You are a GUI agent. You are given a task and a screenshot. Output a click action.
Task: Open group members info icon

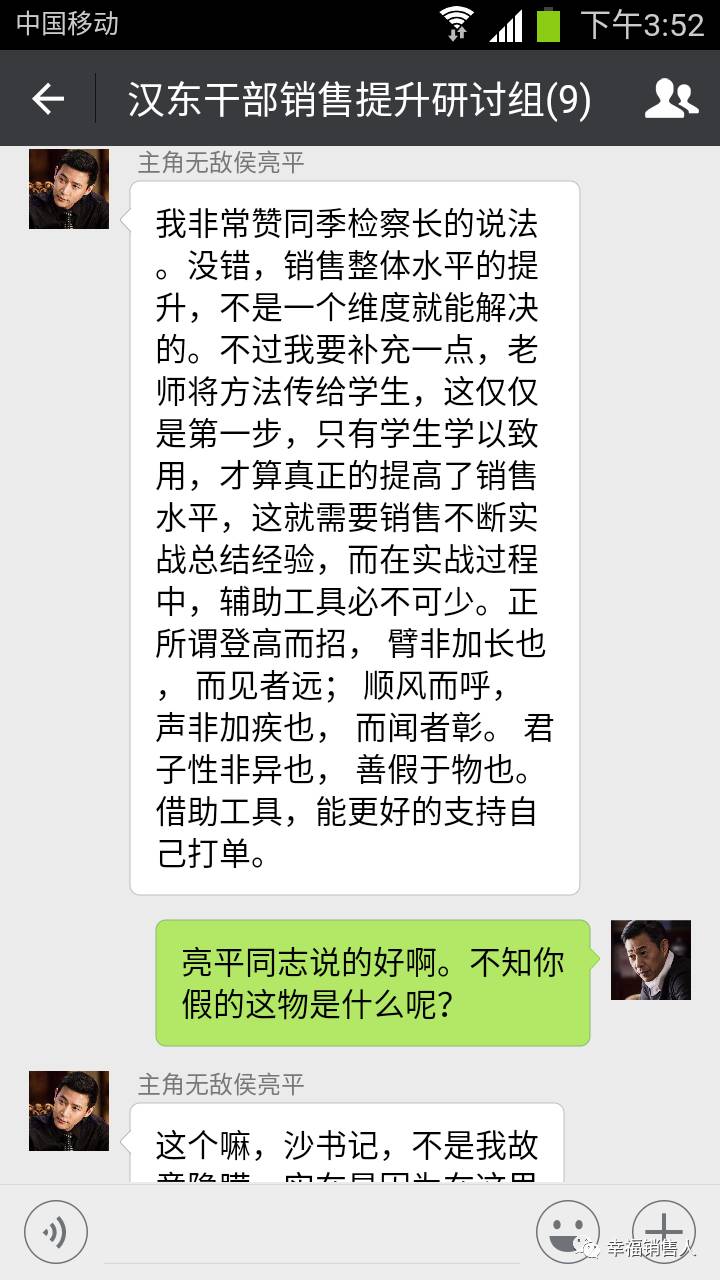point(671,98)
